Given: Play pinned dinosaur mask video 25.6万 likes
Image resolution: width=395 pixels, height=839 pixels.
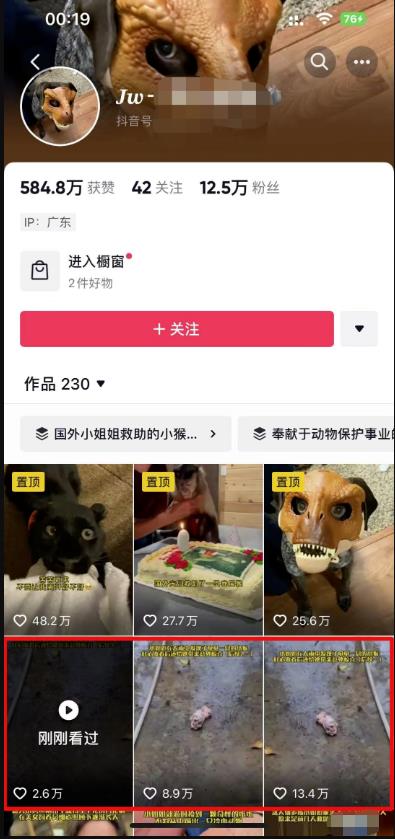Looking at the screenshot, I should [x=329, y=550].
